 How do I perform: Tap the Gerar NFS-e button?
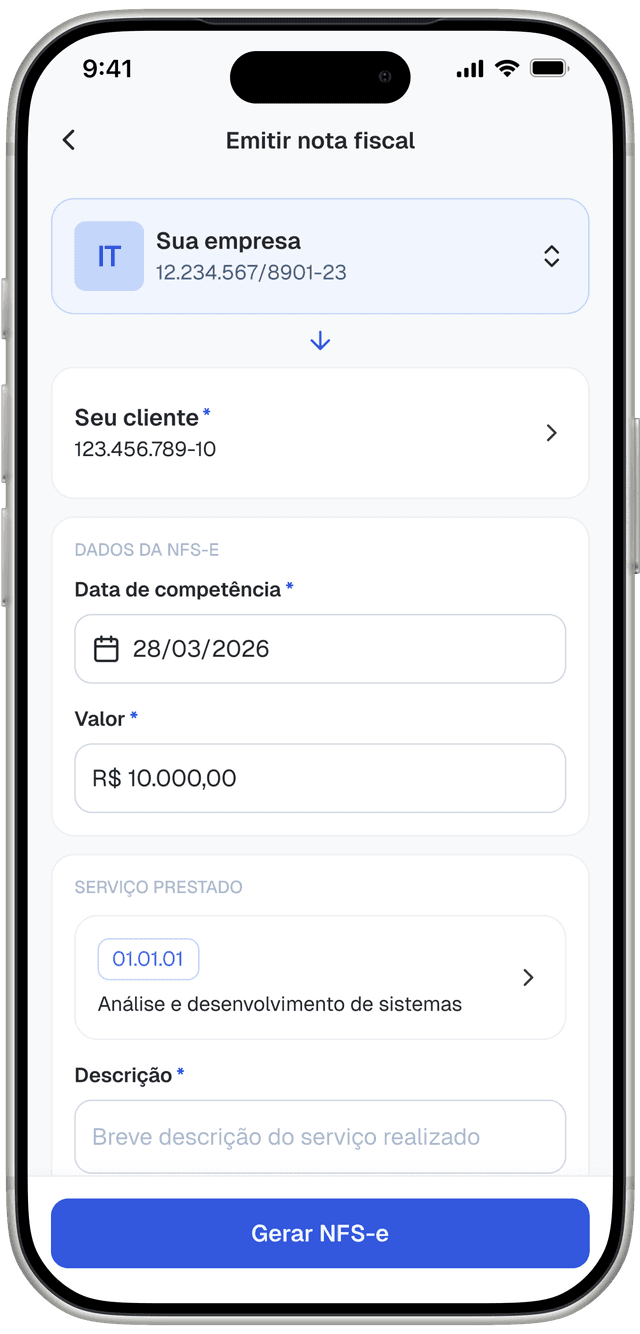[x=320, y=1234]
